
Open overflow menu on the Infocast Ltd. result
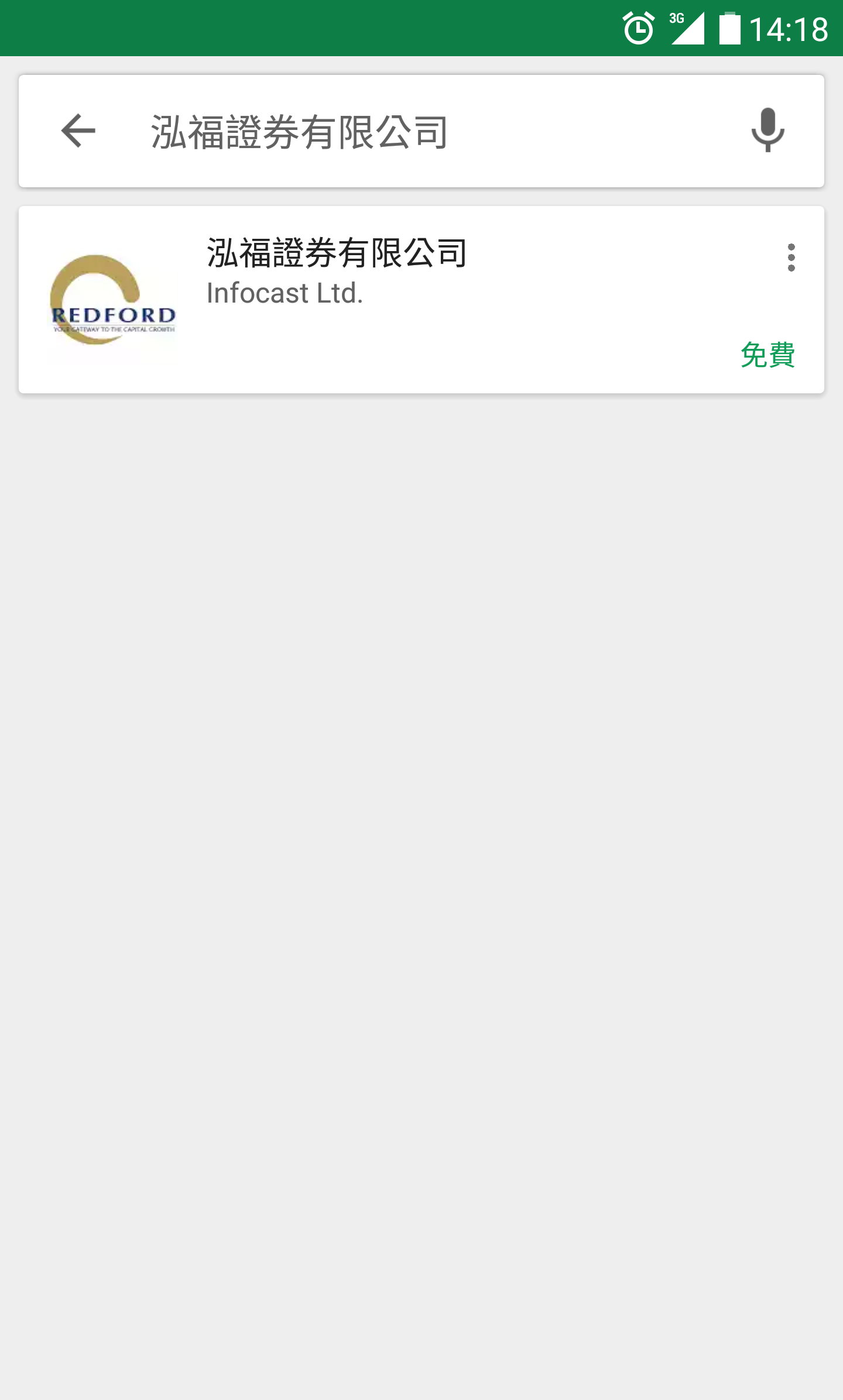coord(791,258)
